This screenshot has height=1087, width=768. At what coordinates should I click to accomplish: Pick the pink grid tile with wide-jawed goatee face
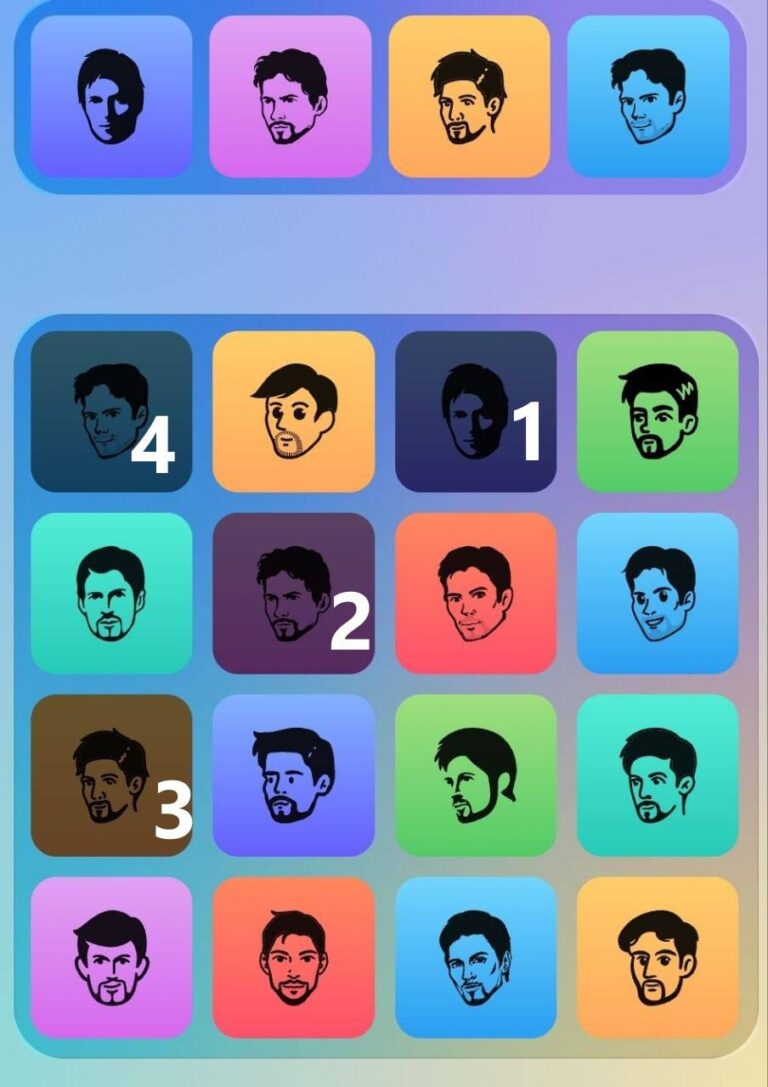point(111,957)
